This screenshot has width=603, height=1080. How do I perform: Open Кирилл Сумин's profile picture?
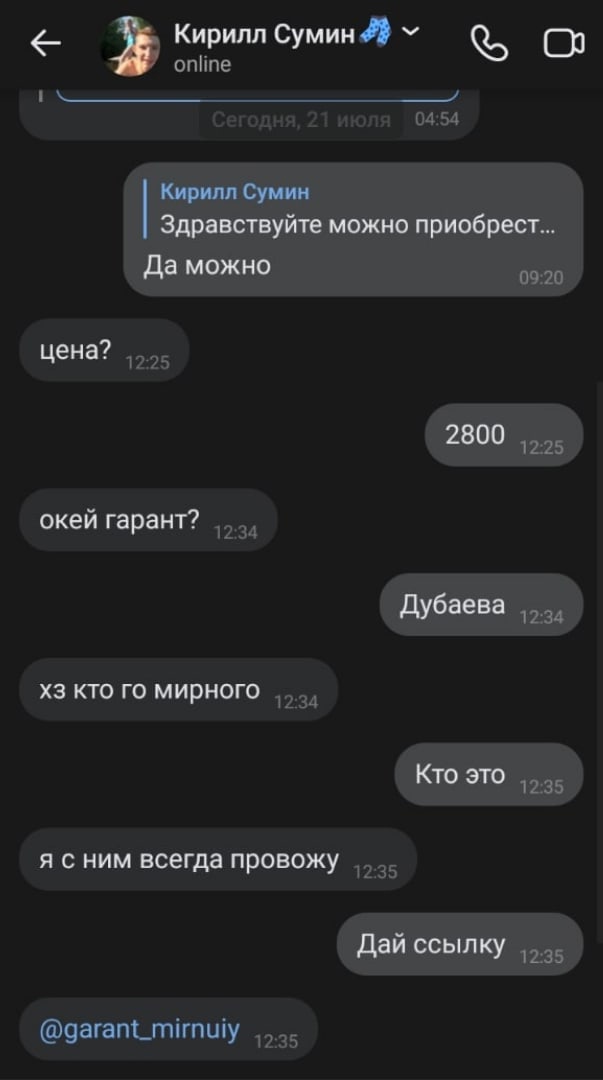(x=131, y=46)
